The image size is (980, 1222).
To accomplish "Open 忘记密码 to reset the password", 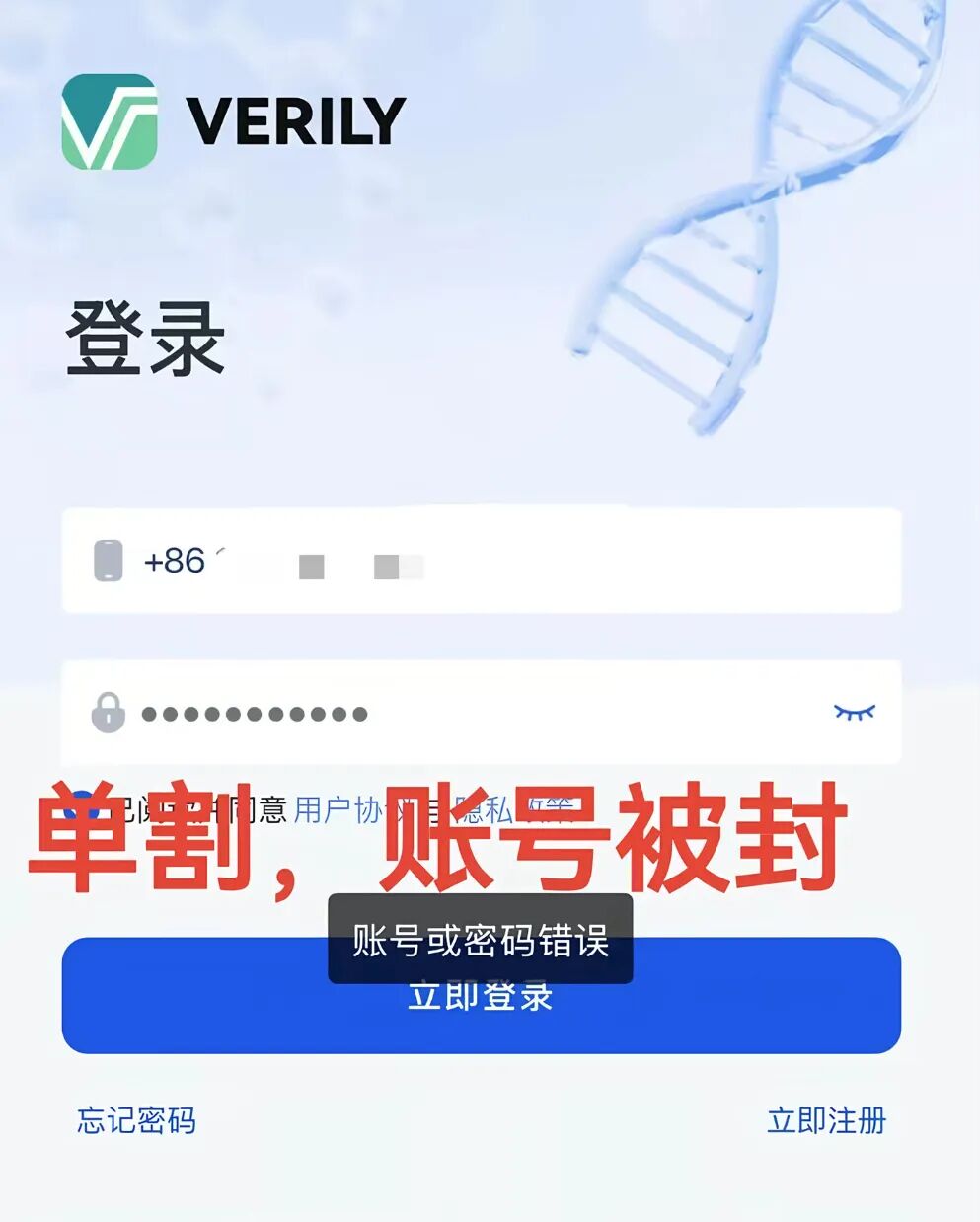I will click(136, 1120).
